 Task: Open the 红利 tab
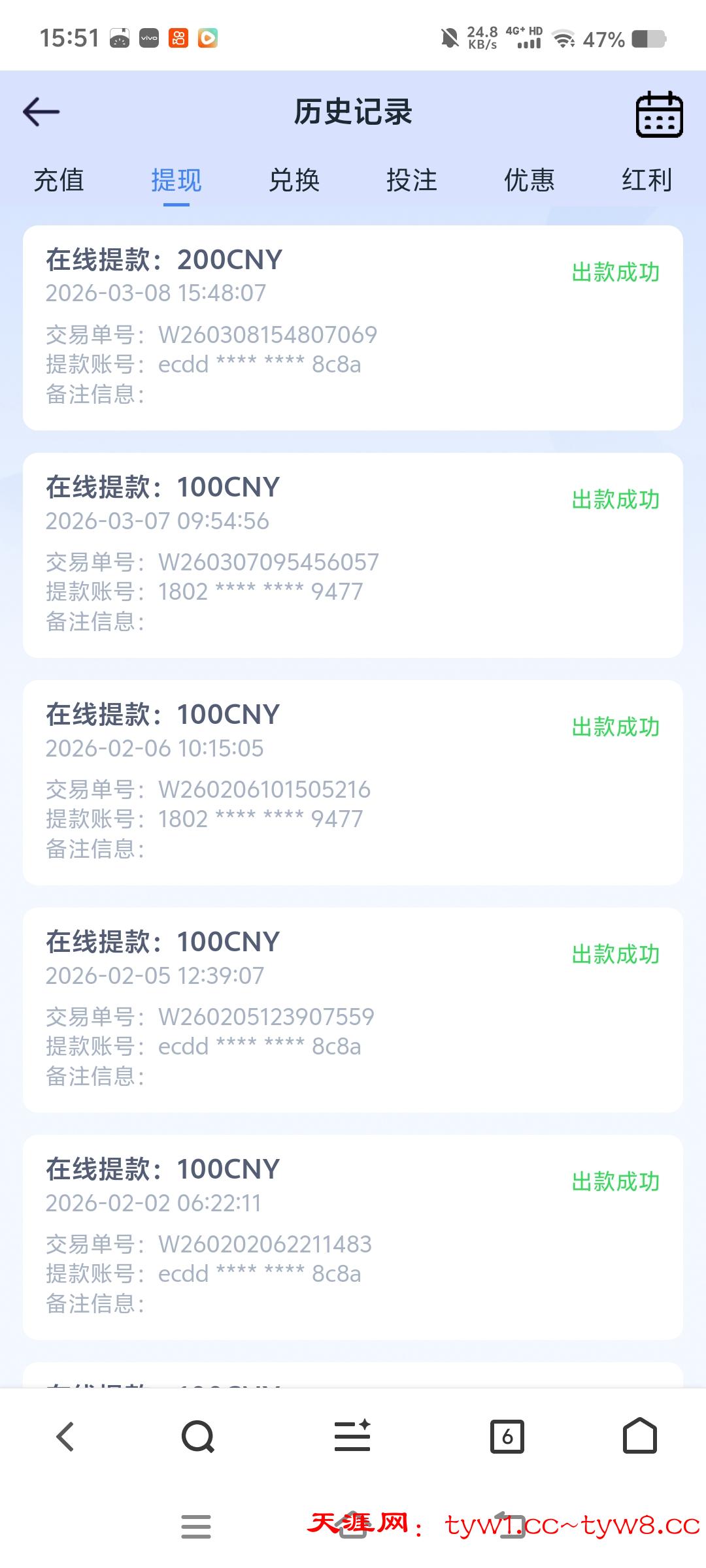pos(647,180)
